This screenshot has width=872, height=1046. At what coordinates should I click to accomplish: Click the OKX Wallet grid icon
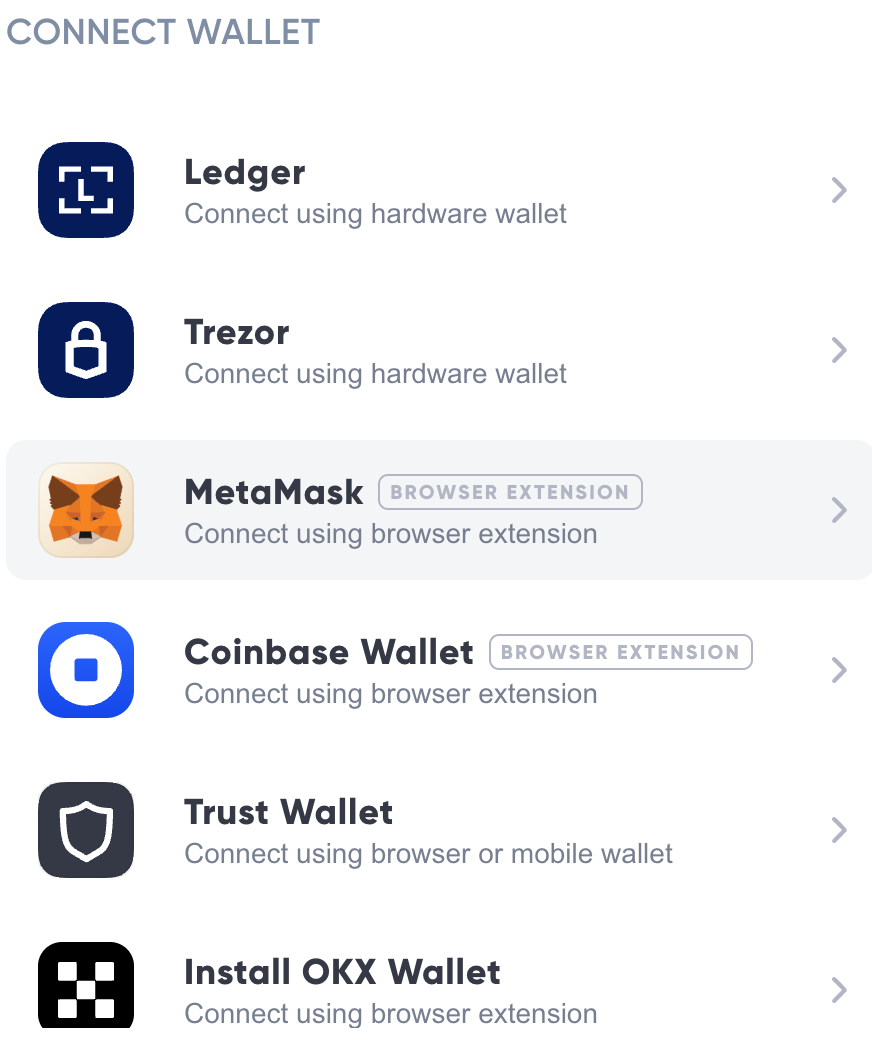(x=85, y=986)
